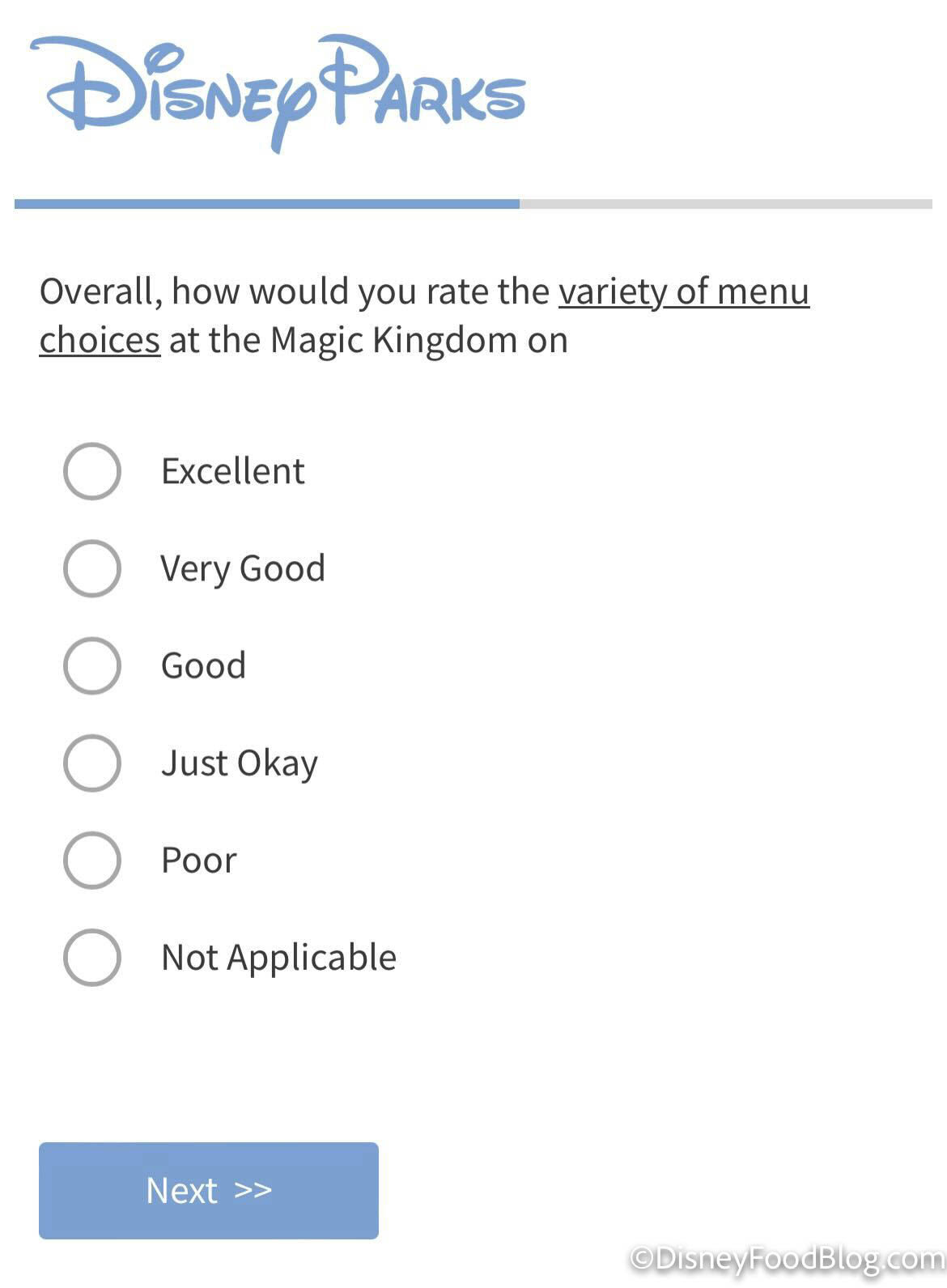Screen dimensions: 947x1288
Task: Choose the Very Good option
Action: click(x=92, y=568)
